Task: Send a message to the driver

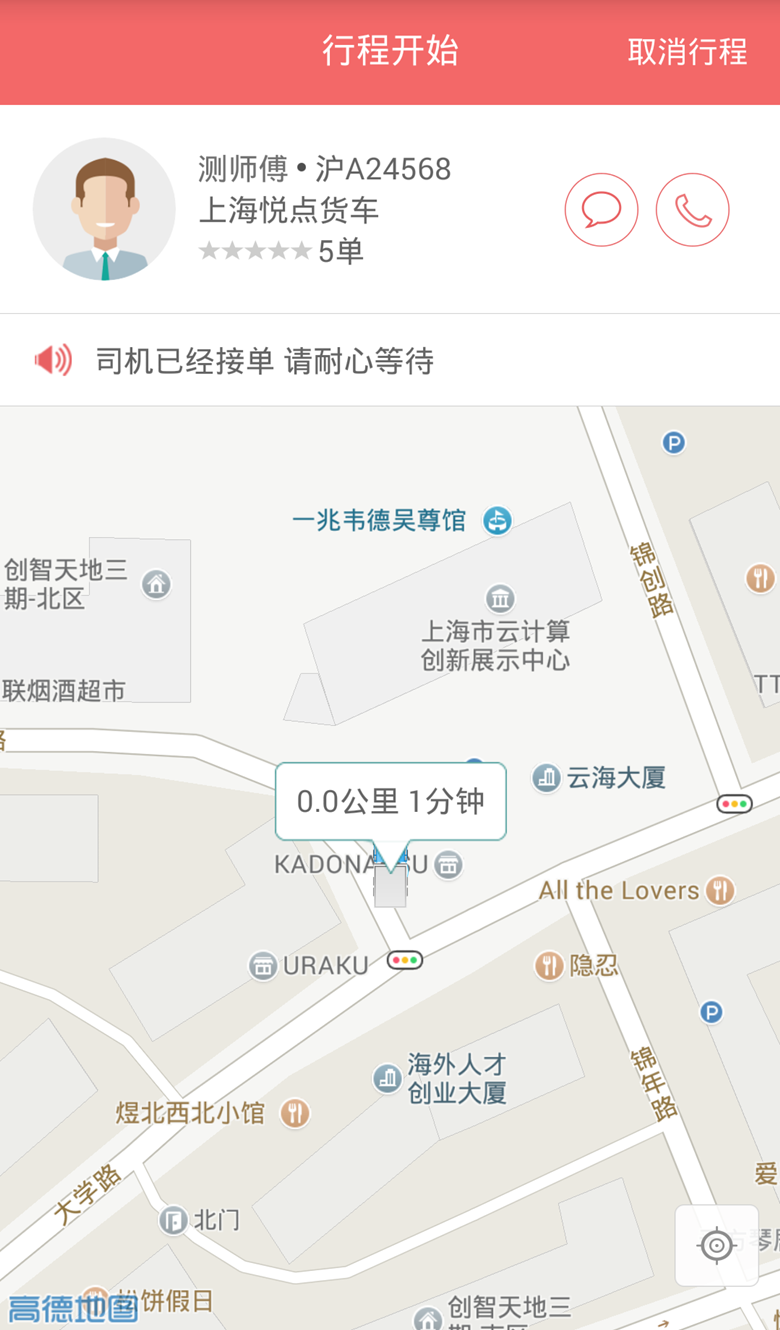Action: [x=601, y=210]
